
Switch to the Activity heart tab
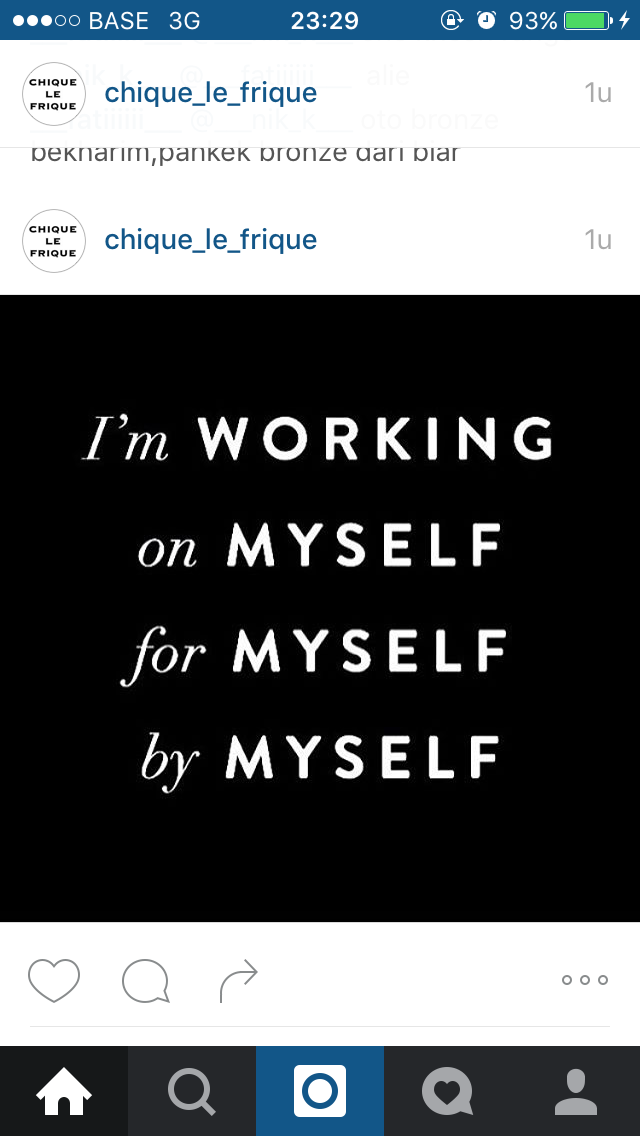click(x=447, y=1091)
